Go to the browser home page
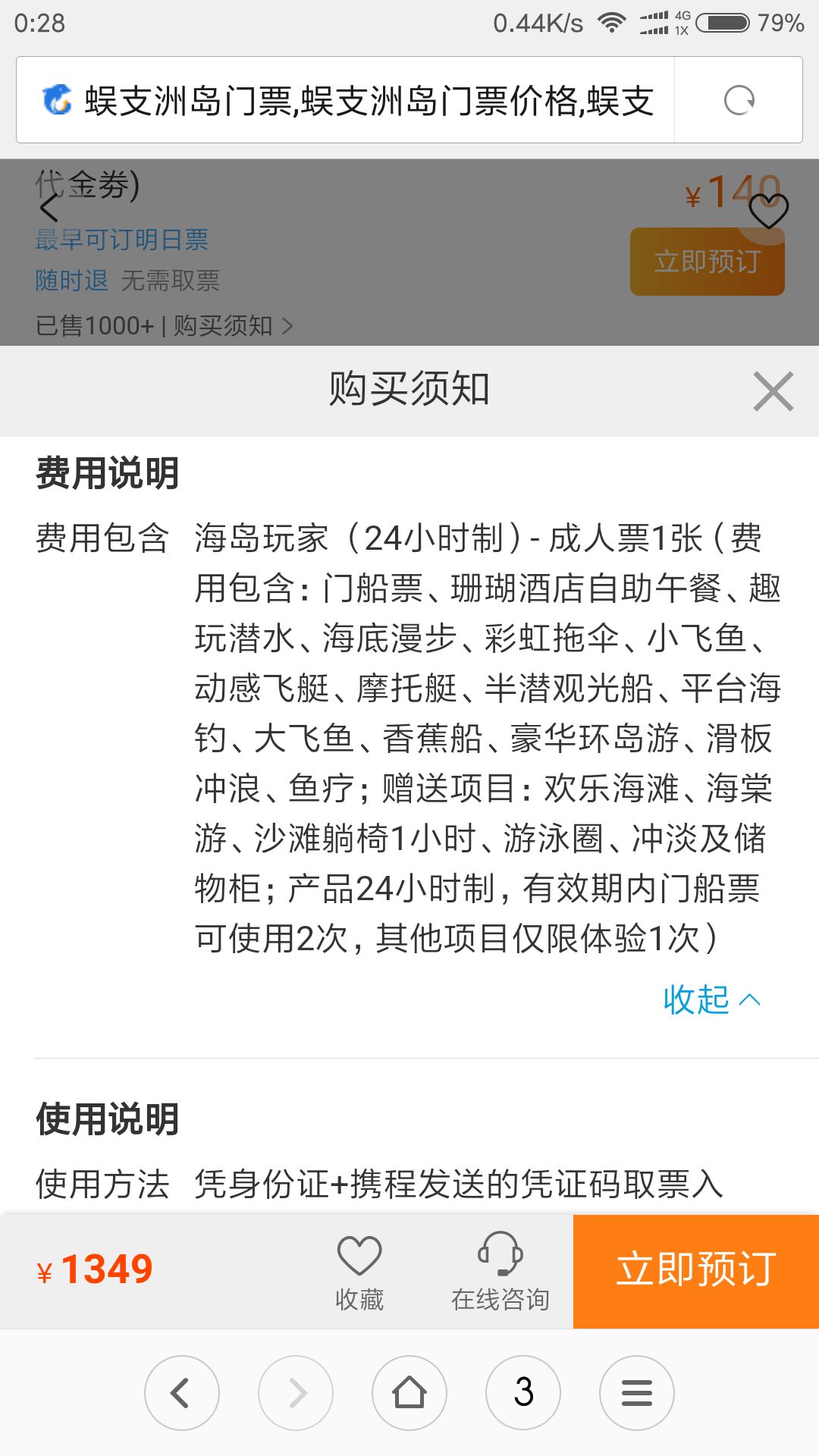The width and height of the screenshot is (819, 1456). point(409,1393)
